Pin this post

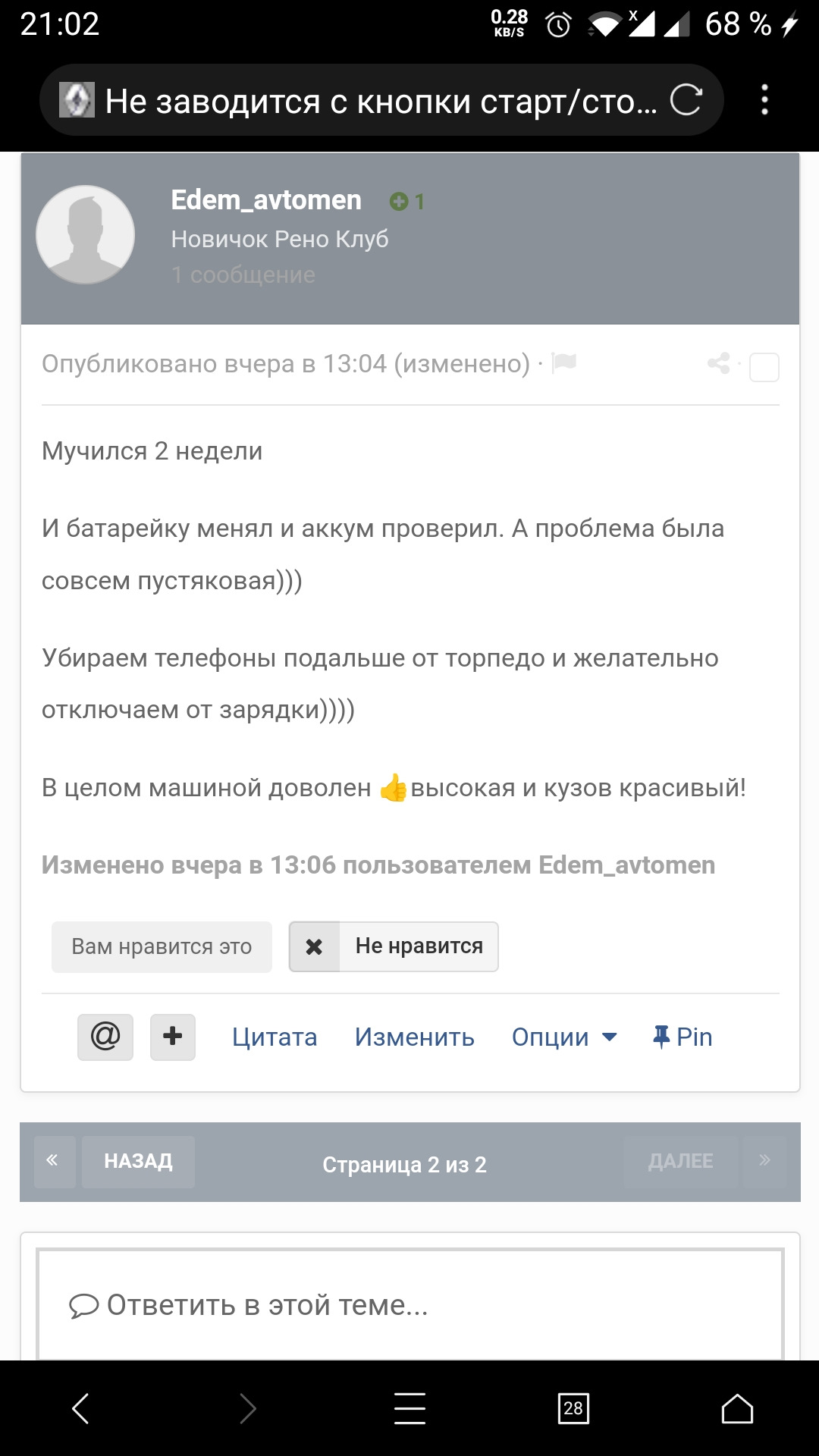pos(682,1037)
